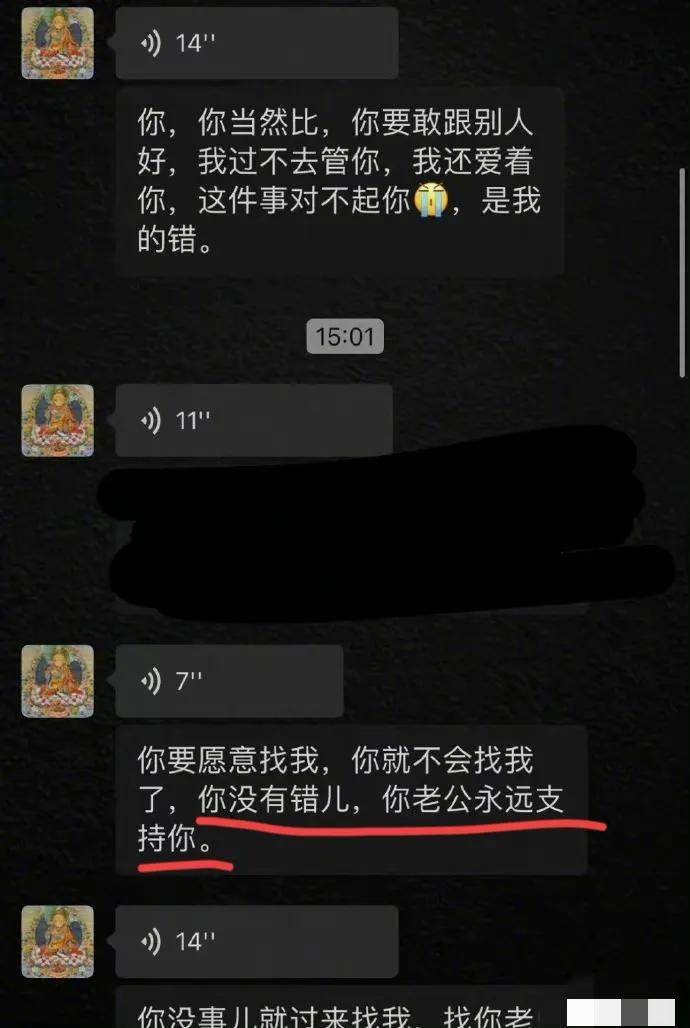Play the 14'' voice message above '你没事儿就过来找我'
The image size is (690, 1028).
point(256,941)
